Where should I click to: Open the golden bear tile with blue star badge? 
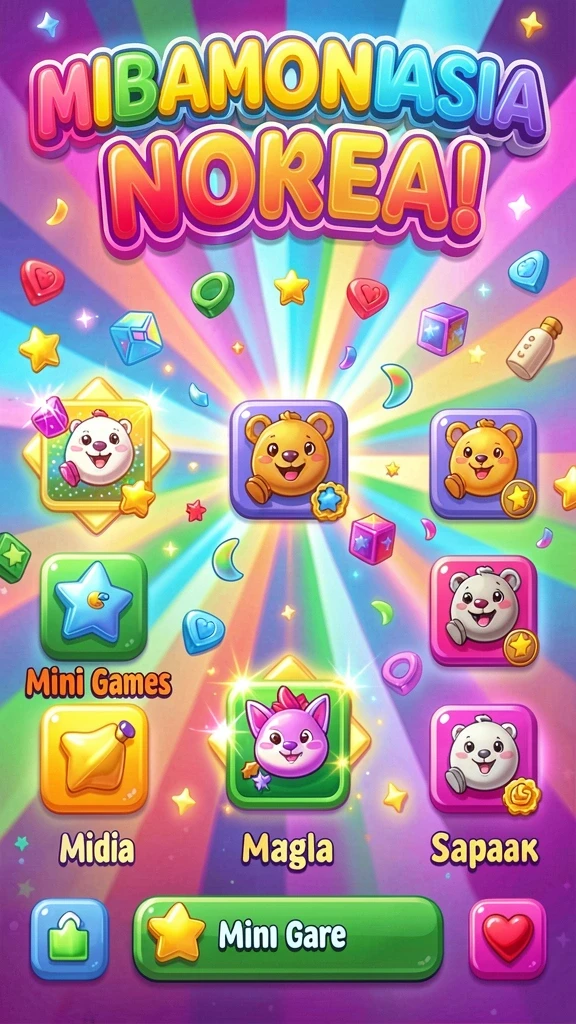pos(289,459)
